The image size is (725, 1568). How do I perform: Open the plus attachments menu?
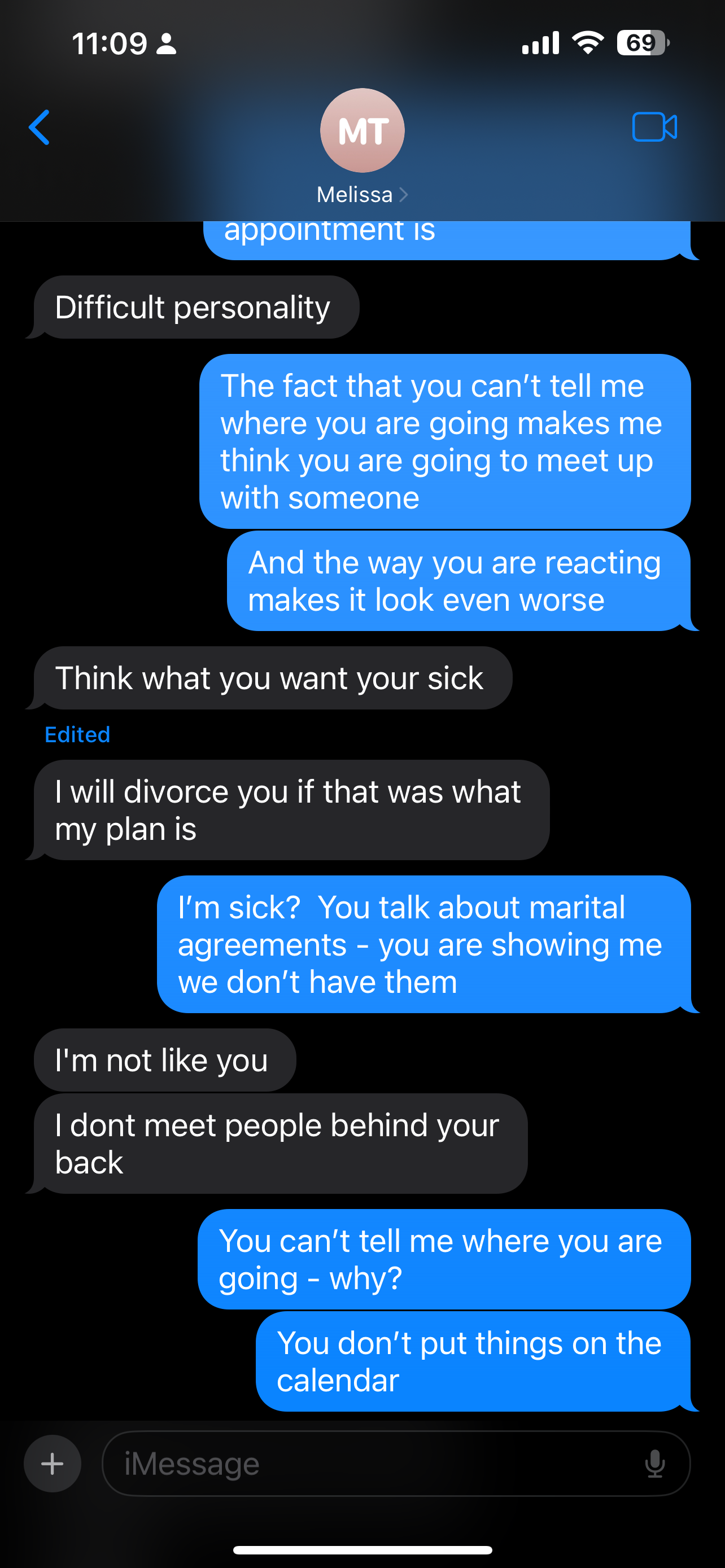click(x=53, y=1464)
